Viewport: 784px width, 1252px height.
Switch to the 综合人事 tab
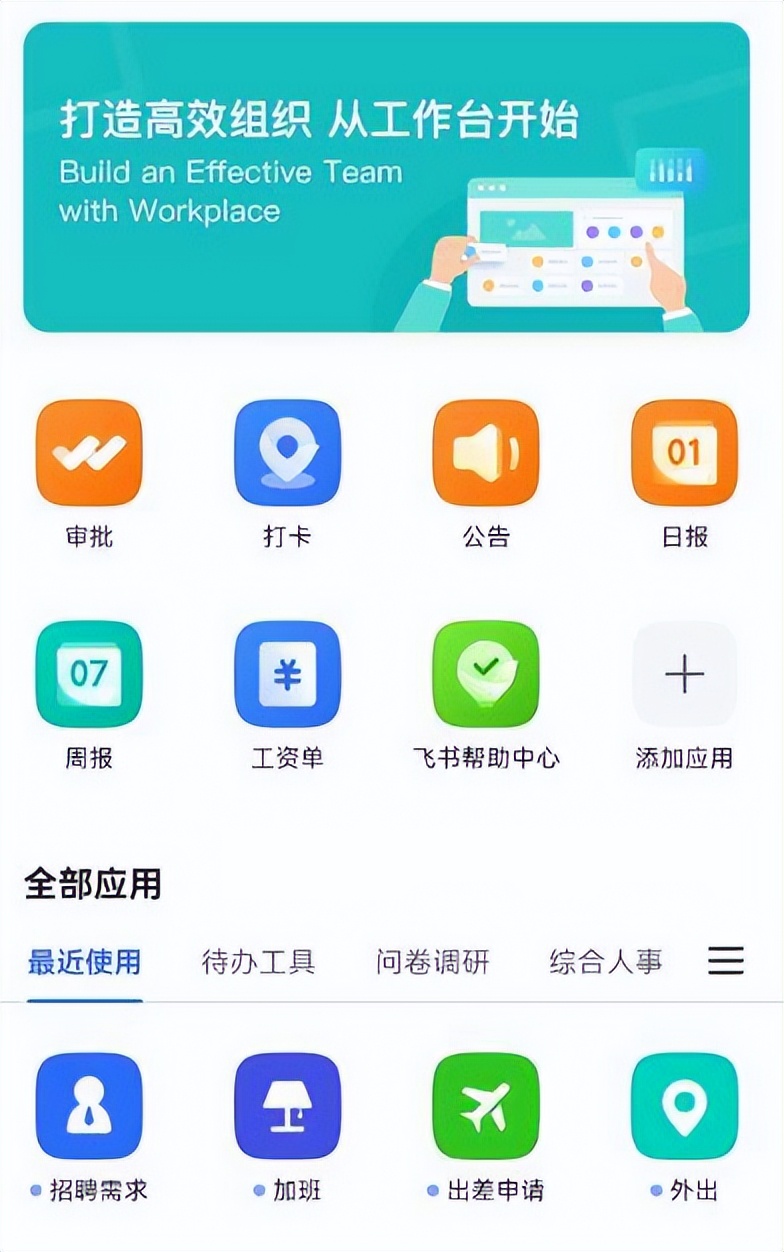[x=605, y=962]
